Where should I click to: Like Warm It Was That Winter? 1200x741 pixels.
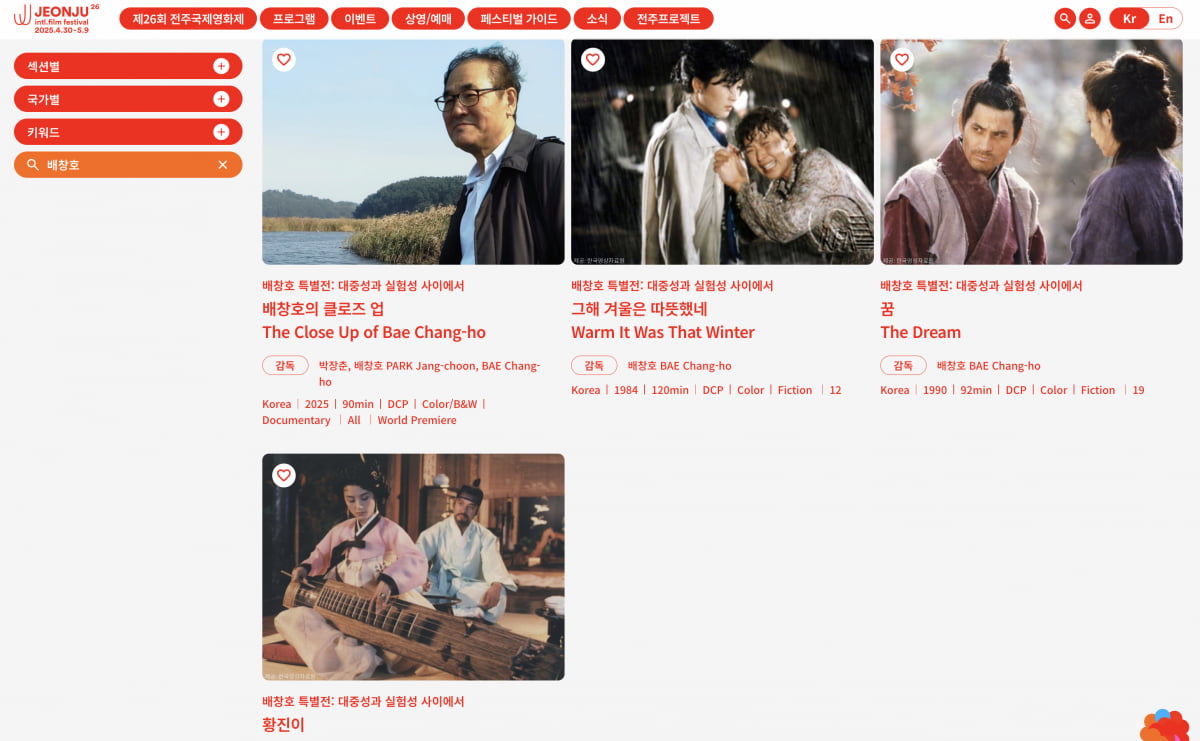593,60
